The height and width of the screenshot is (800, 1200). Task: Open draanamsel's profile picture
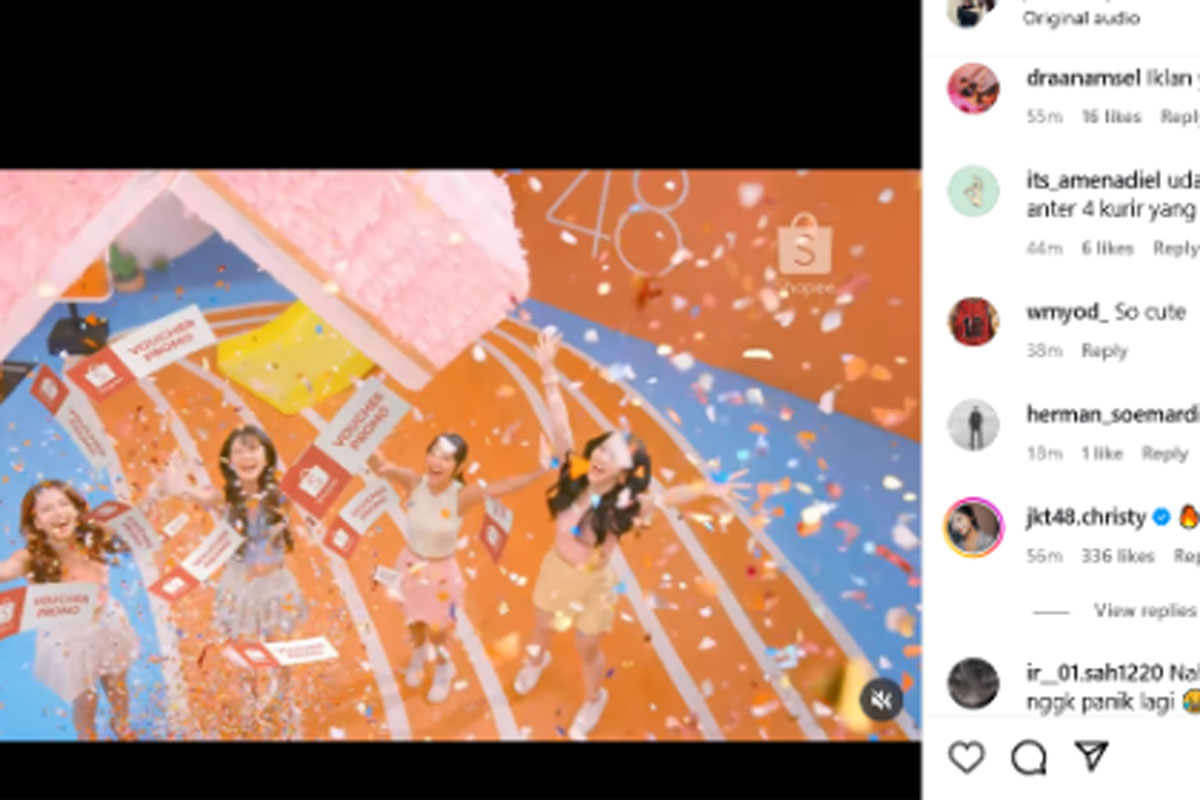coord(973,88)
